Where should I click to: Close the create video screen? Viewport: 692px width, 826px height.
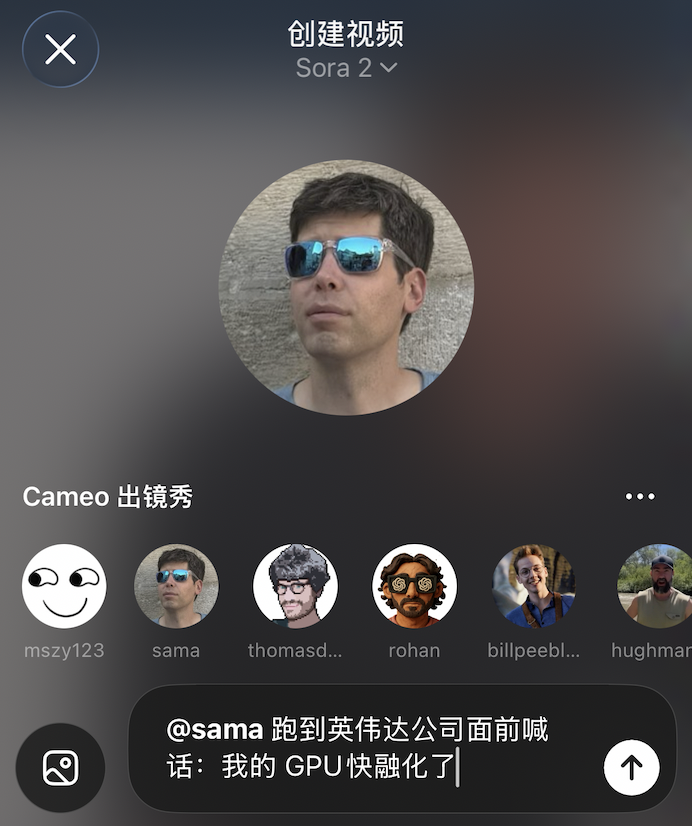pos(60,50)
